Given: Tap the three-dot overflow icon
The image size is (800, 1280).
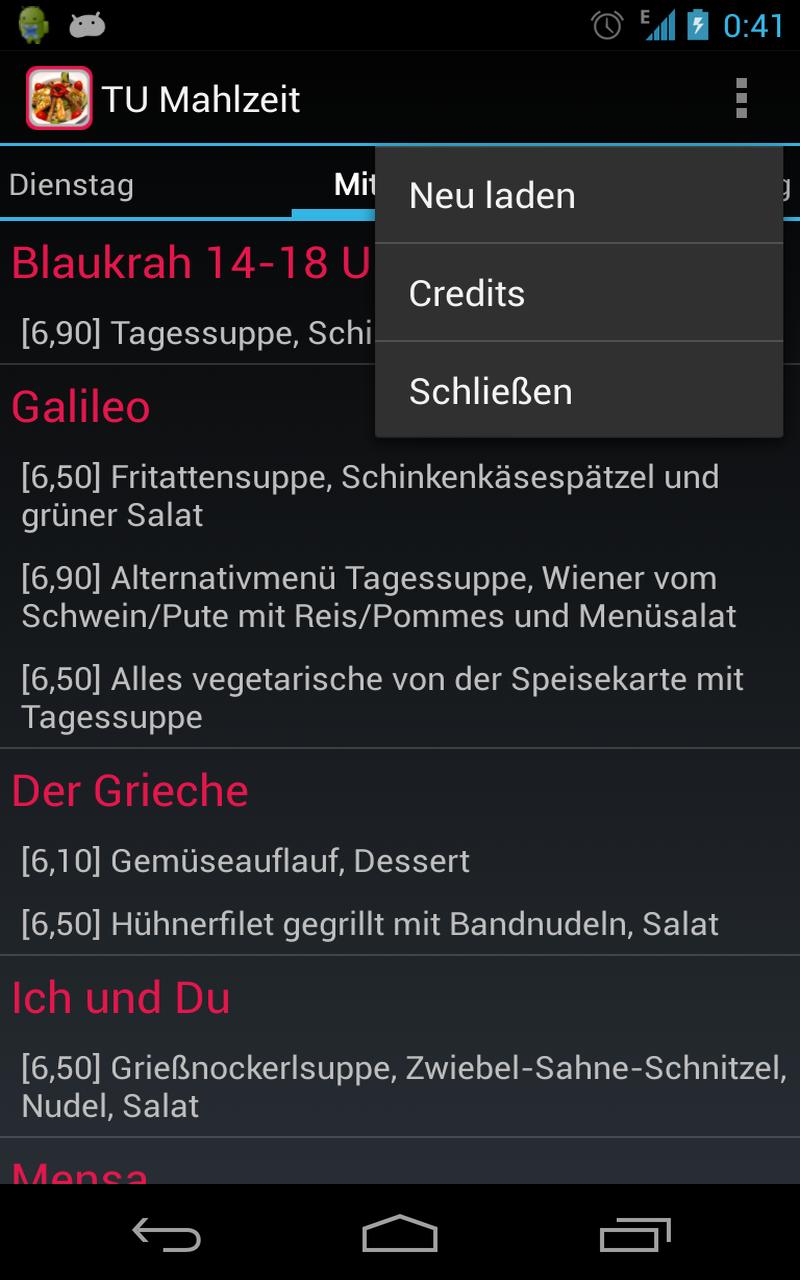Looking at the screenshot, I should [x=741, y=99].
